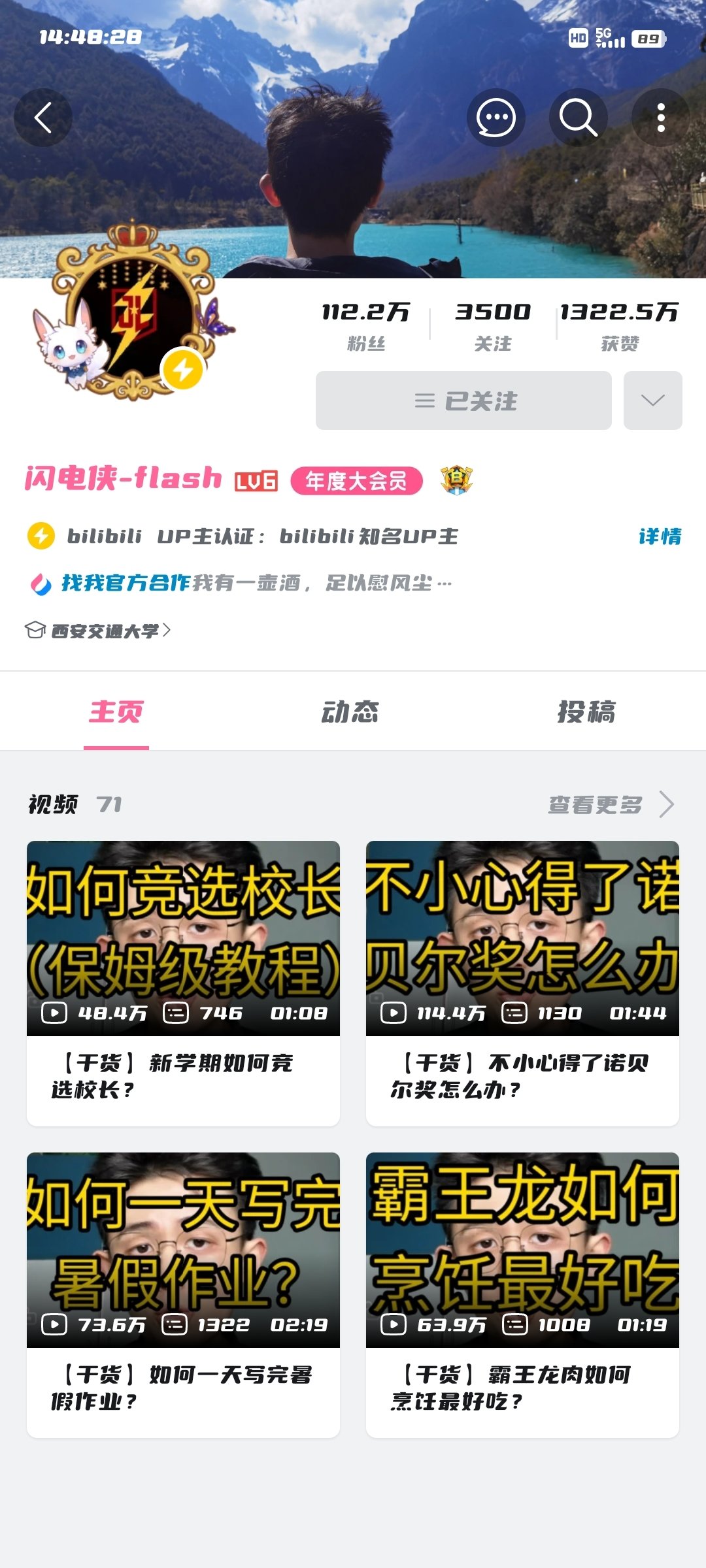Open the 西安交通大学 school tag
The image size is (706, 1568).
(105, 630)
